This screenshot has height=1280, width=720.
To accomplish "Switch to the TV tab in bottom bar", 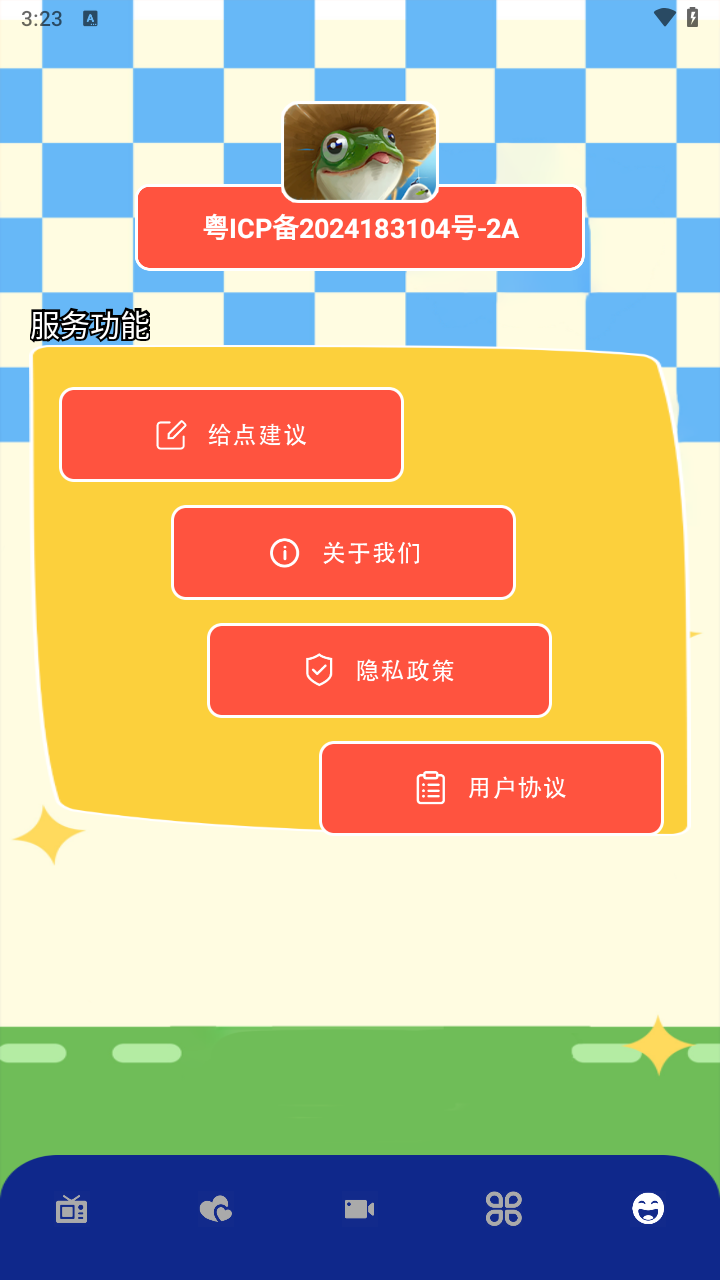I will pyautogui.click(x=72, y=1209).
